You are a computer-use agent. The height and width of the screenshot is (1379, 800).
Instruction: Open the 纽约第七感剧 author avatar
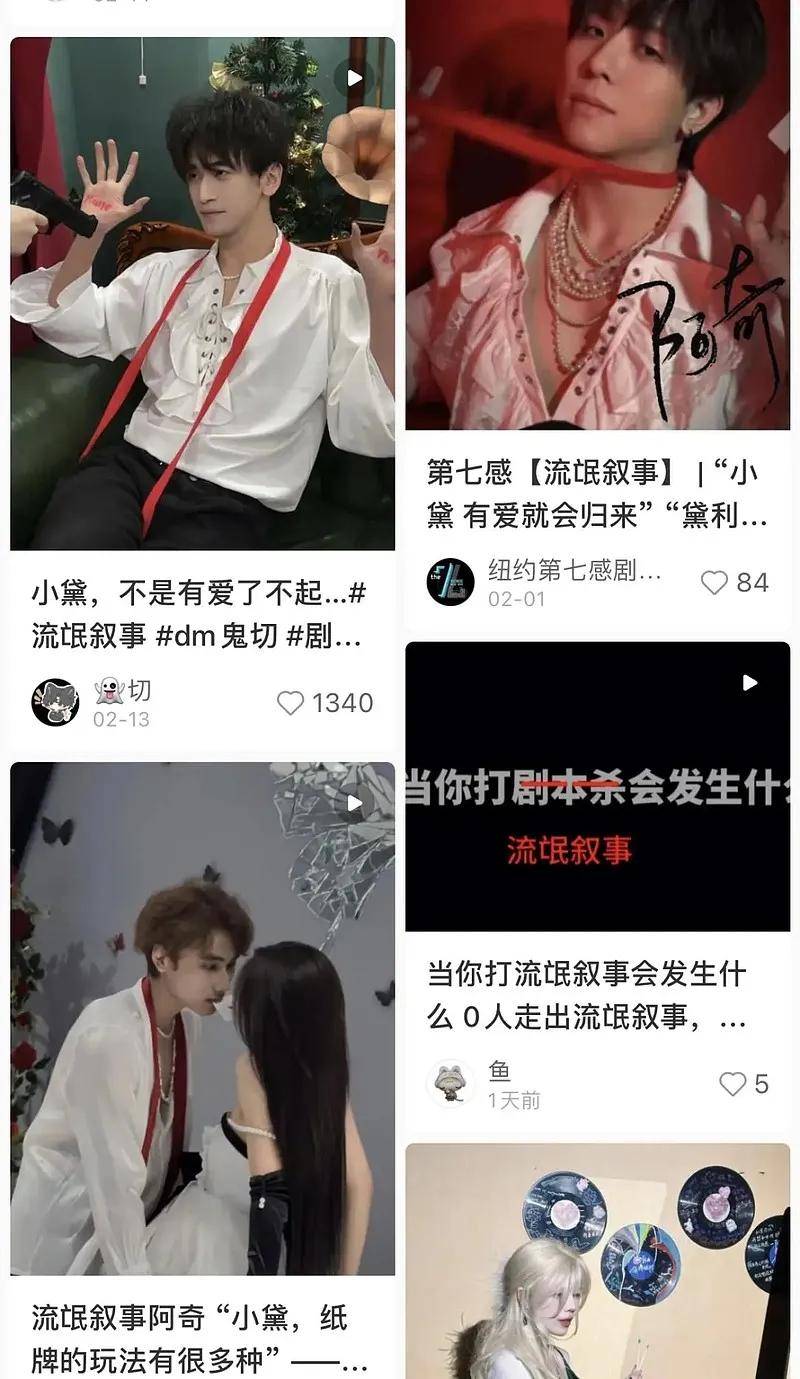[x=450, y=582]
